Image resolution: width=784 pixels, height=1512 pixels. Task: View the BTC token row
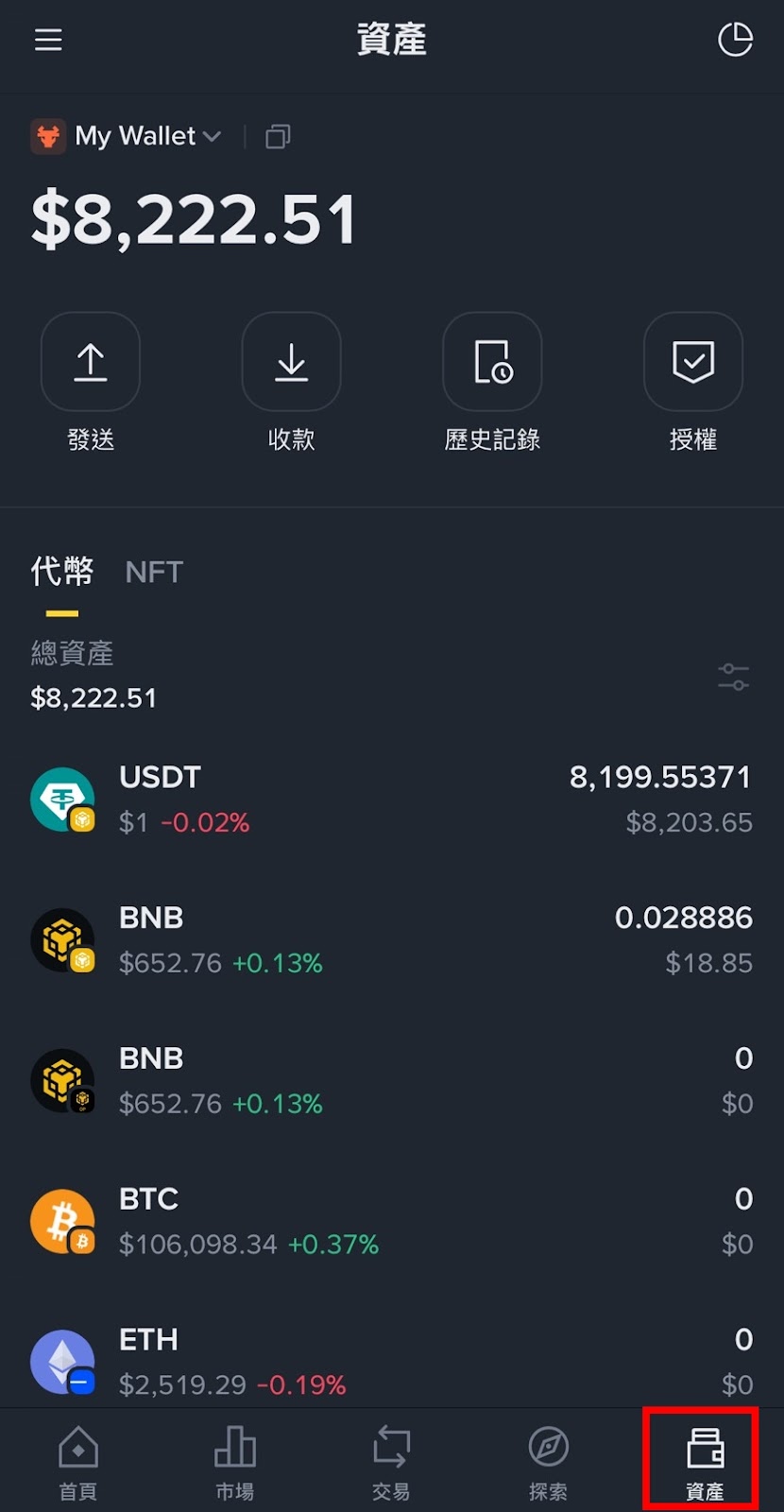(x=391, y=1221)
